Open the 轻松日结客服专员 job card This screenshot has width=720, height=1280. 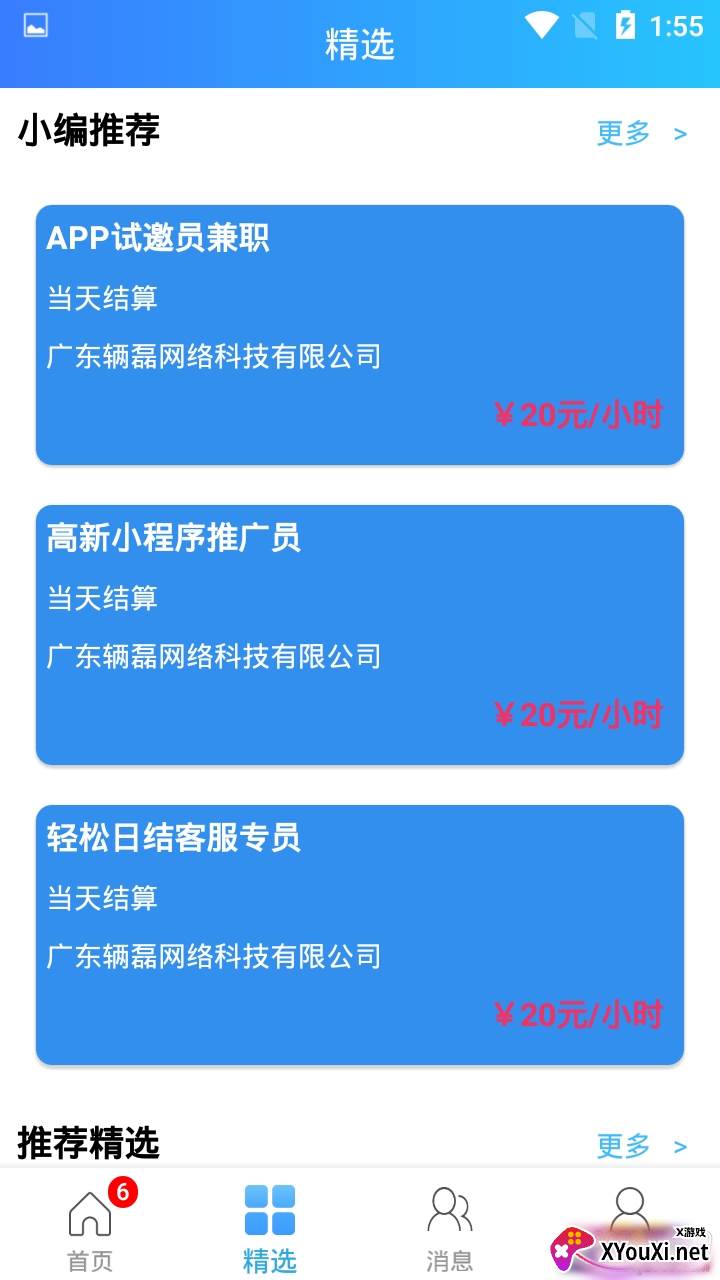pos(360,935)
